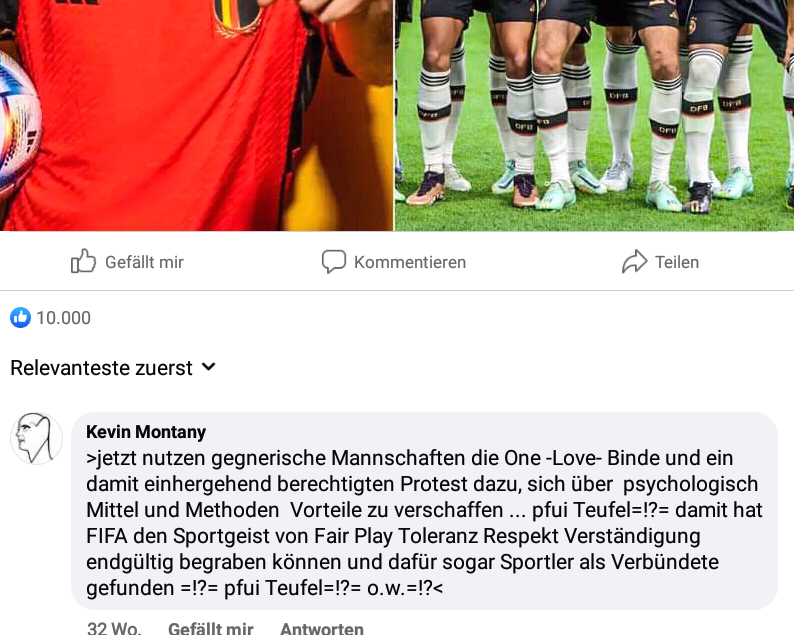Open the team legs photo
The height and width of the screenshot is (635, 794).
[x=594, y=115]
